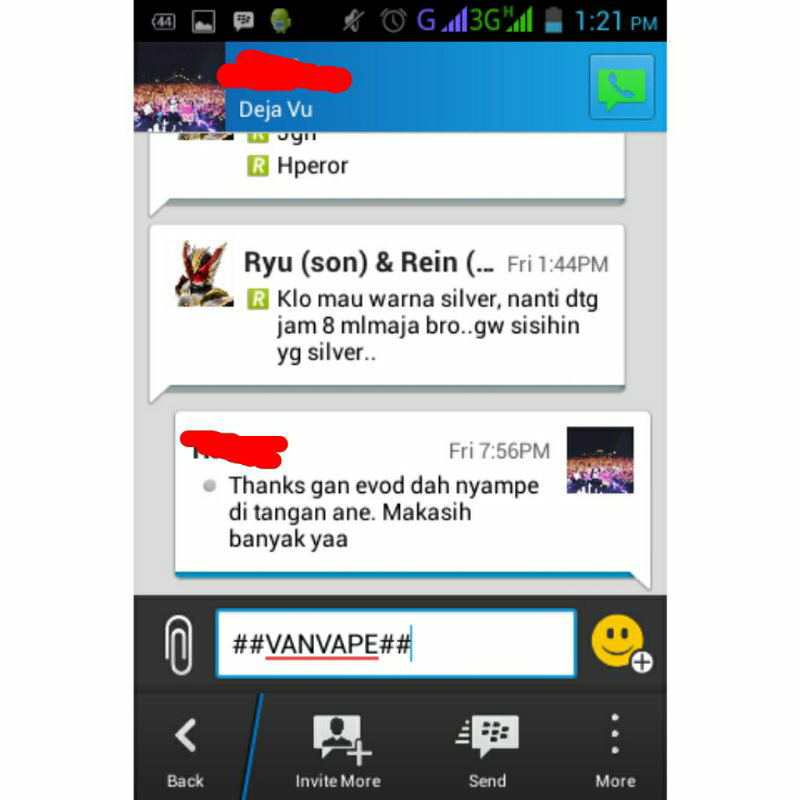Viewport: 800px width, 800px height.
Task: Open the emoticon picker smiley
Action: click(620, 642)
